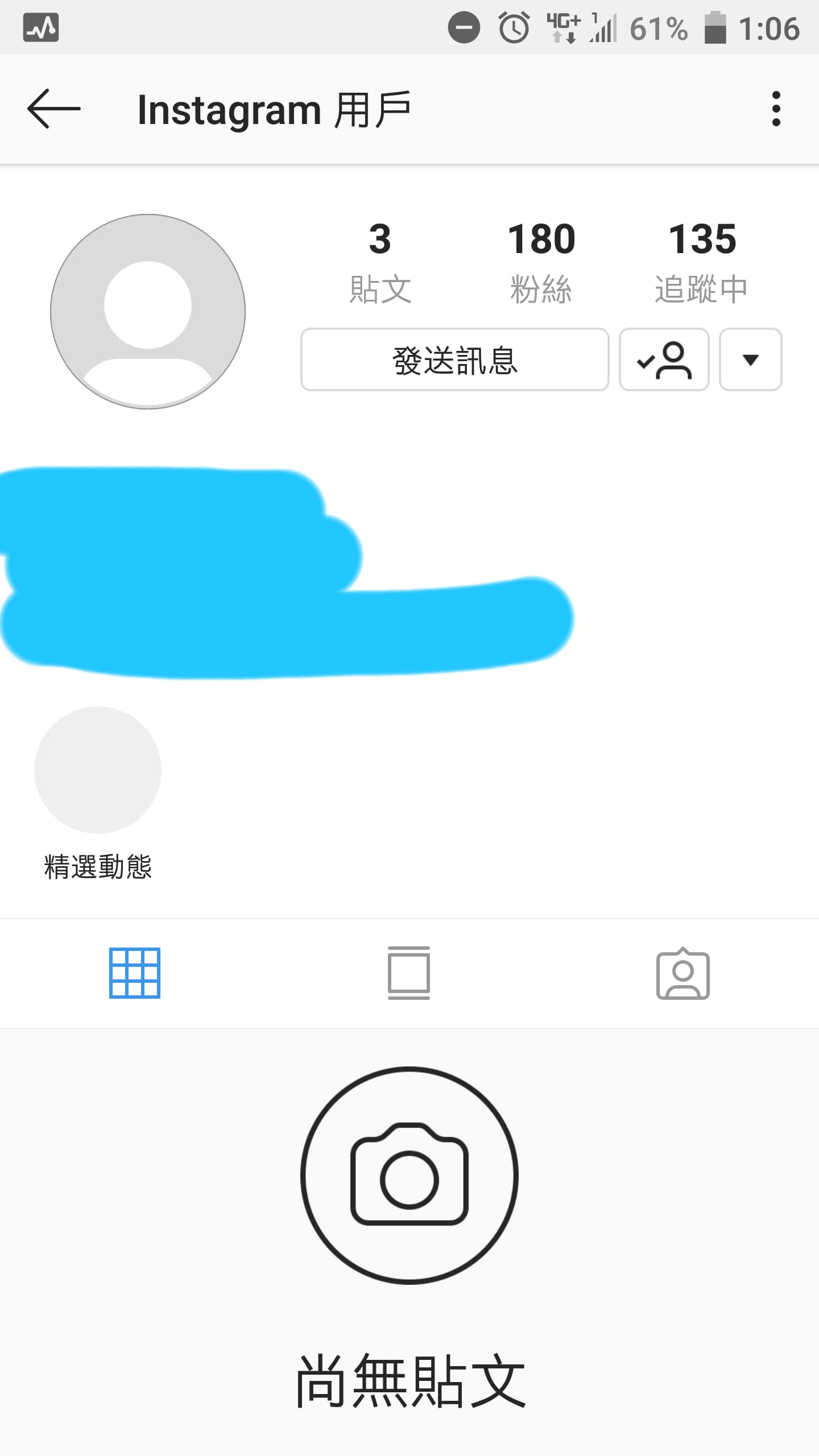Tap the 發送訊息 message button
This screenshot has width=819, height=1456.
(454, 361)
